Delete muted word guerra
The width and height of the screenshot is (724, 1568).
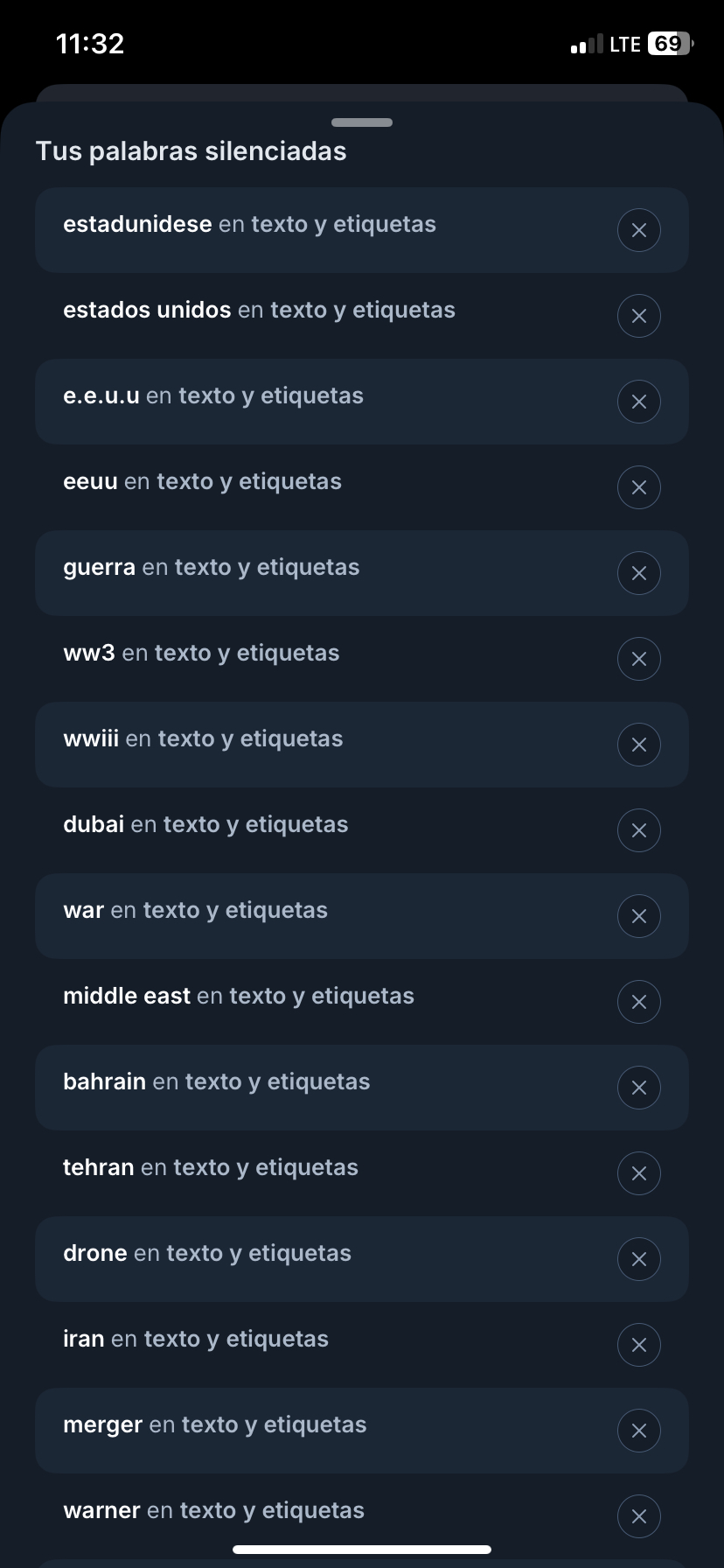click(x=638, y=573)
